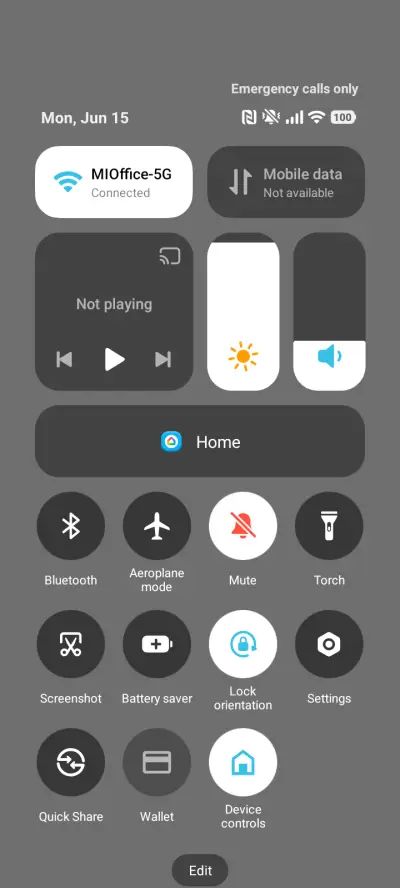The width and height of the screenshot is (400, 888).
Task: Enable Aeroplane mode
Action: point(157,526)
